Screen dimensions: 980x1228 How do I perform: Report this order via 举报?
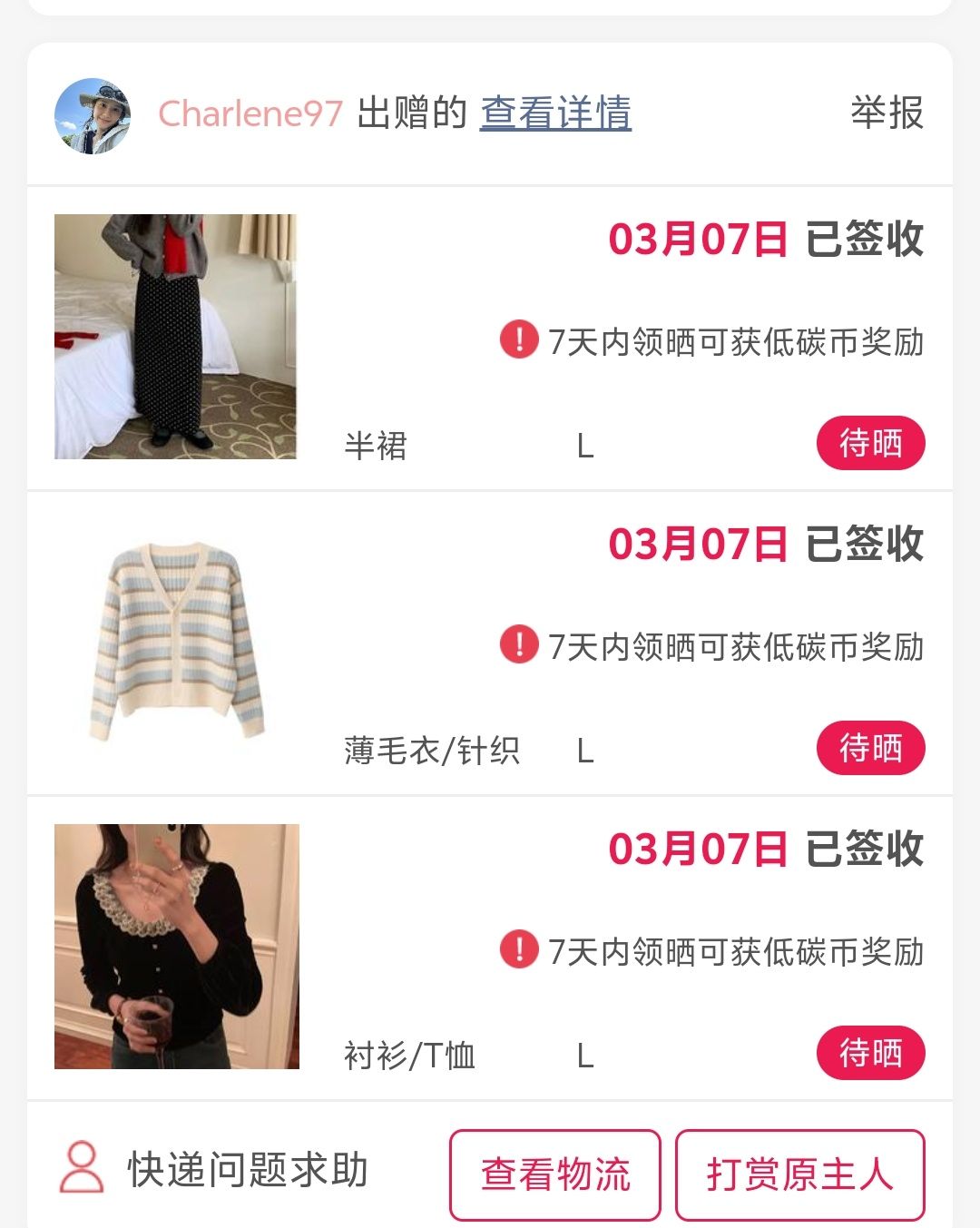(887, 113)
